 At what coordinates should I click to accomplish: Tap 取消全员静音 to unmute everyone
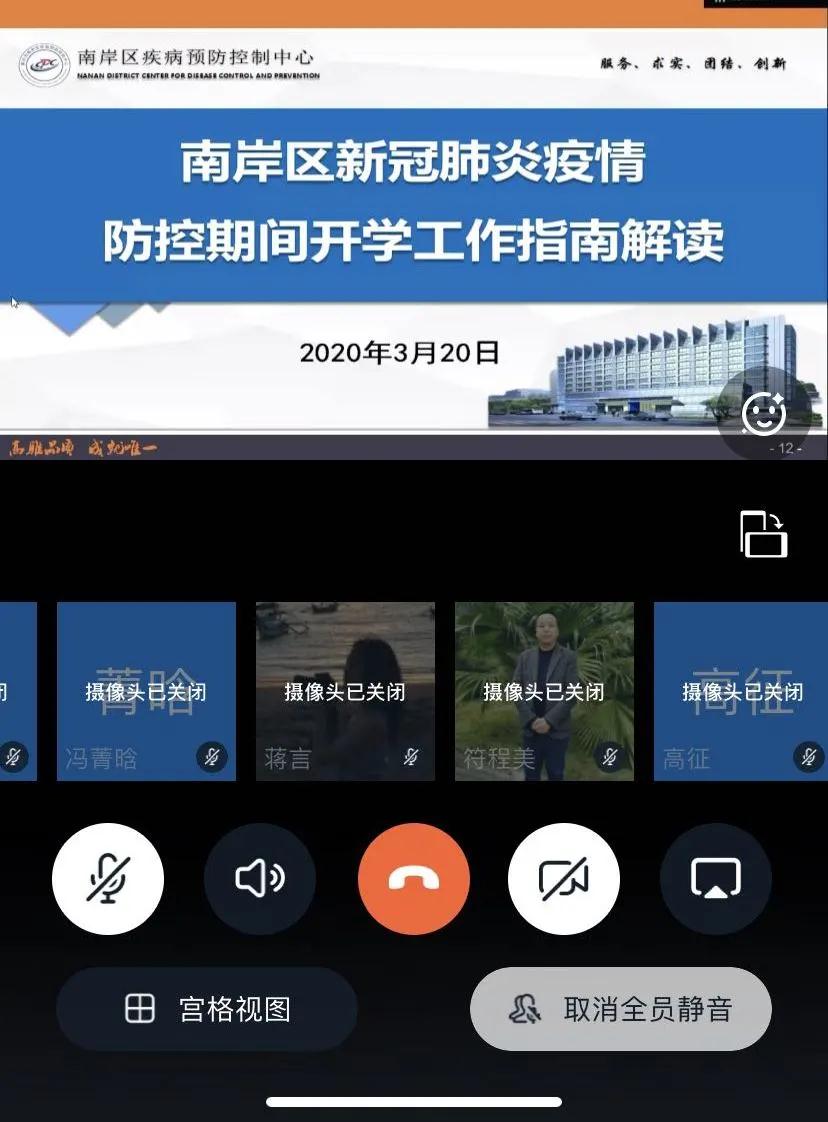[621, 1009]
